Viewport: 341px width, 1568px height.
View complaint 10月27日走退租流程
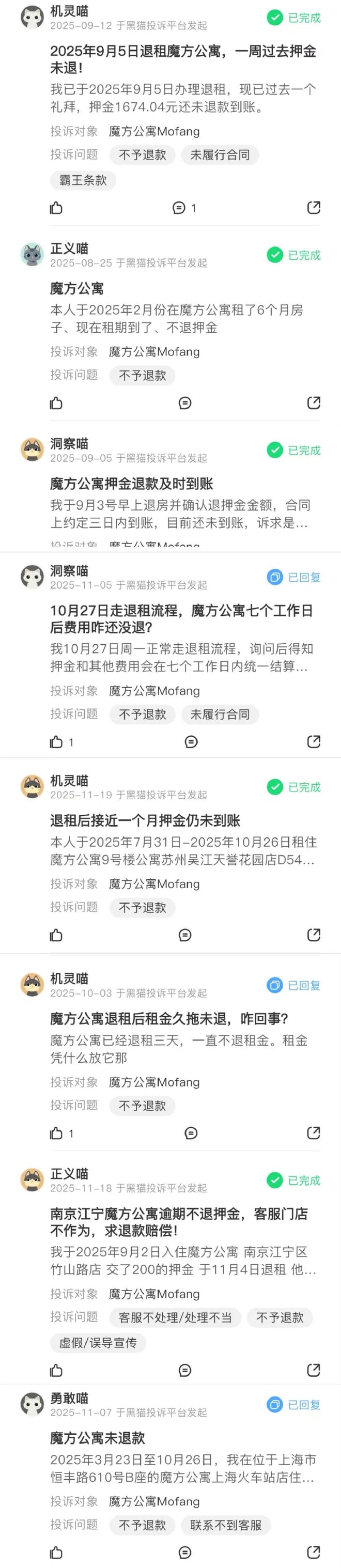point(181,618)
